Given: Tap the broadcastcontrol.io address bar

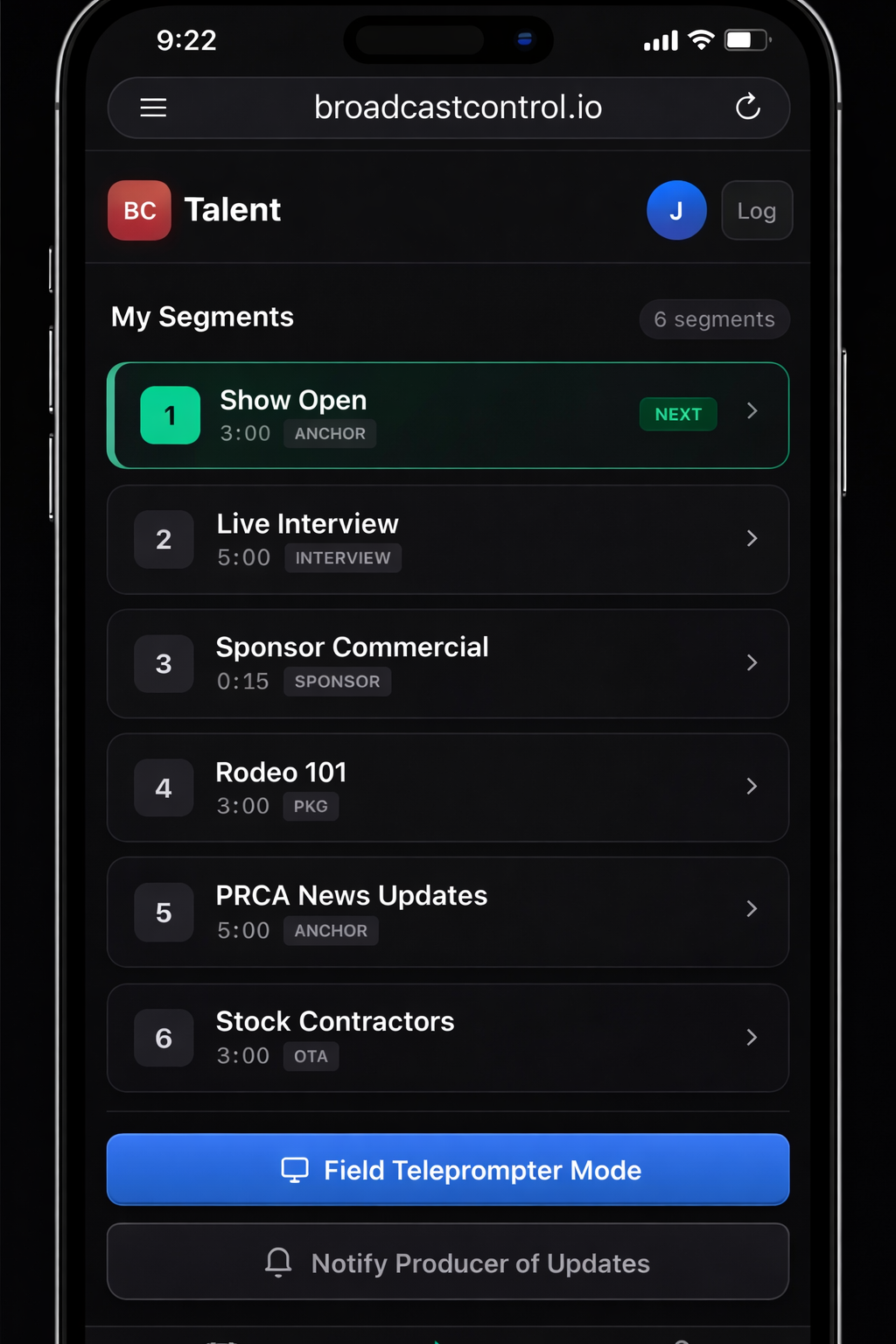Looking at the screenshot, I should click(x=458, y=108).
